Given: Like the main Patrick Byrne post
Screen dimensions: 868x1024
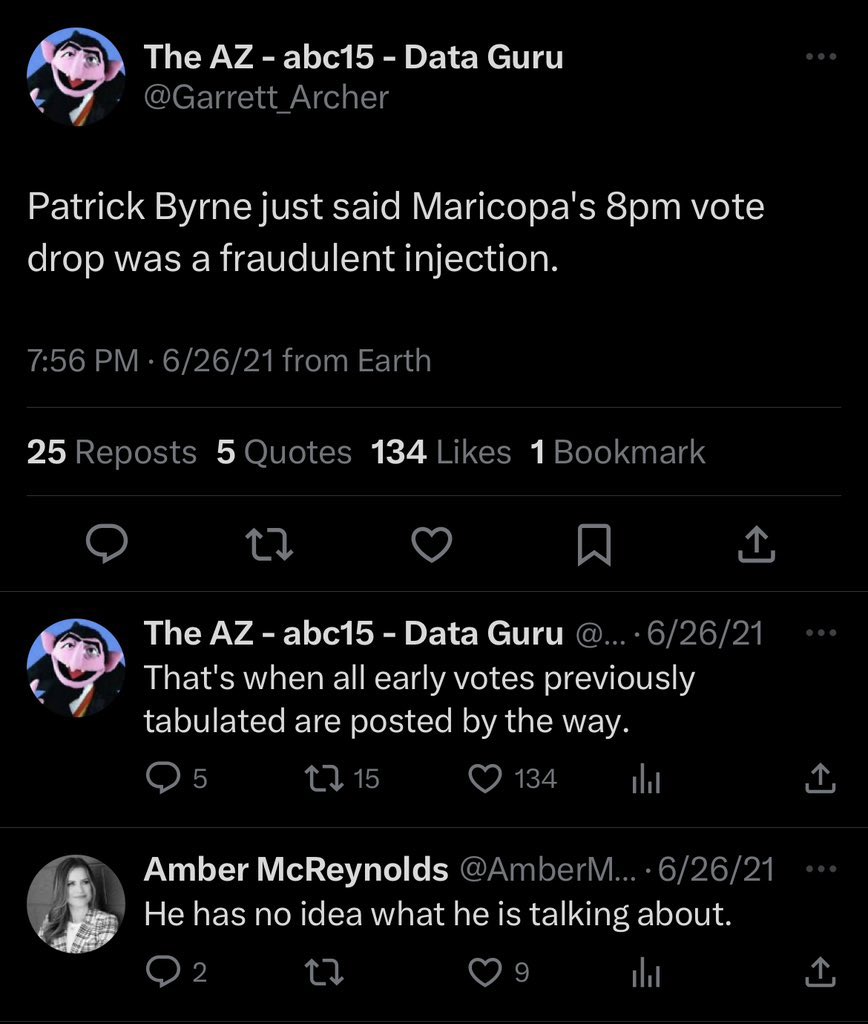Looking at the screenshot, I should pyautogui.click(x=432, y=544).
